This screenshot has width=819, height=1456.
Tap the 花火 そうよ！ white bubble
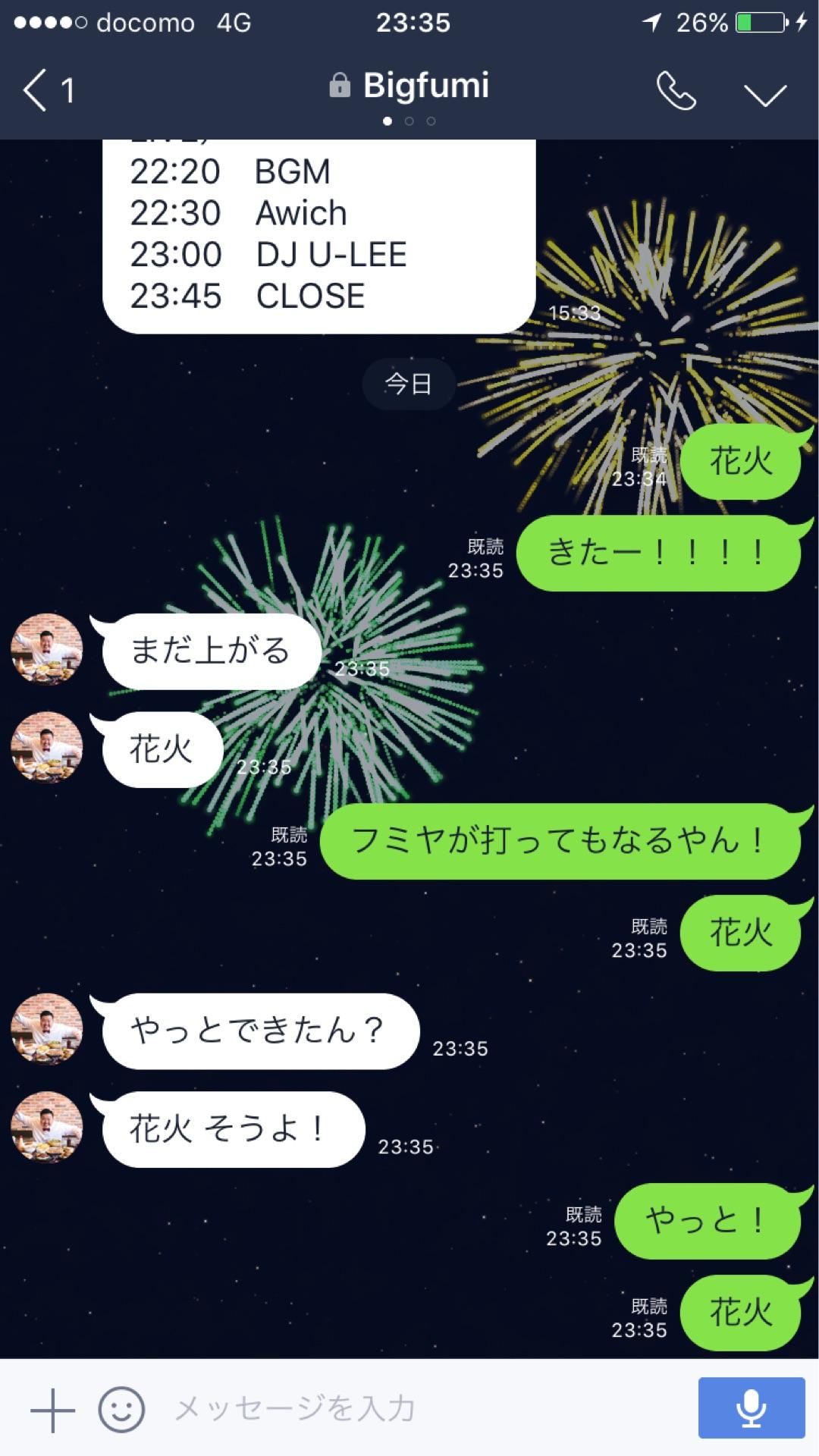click(x=227, y=1130)
